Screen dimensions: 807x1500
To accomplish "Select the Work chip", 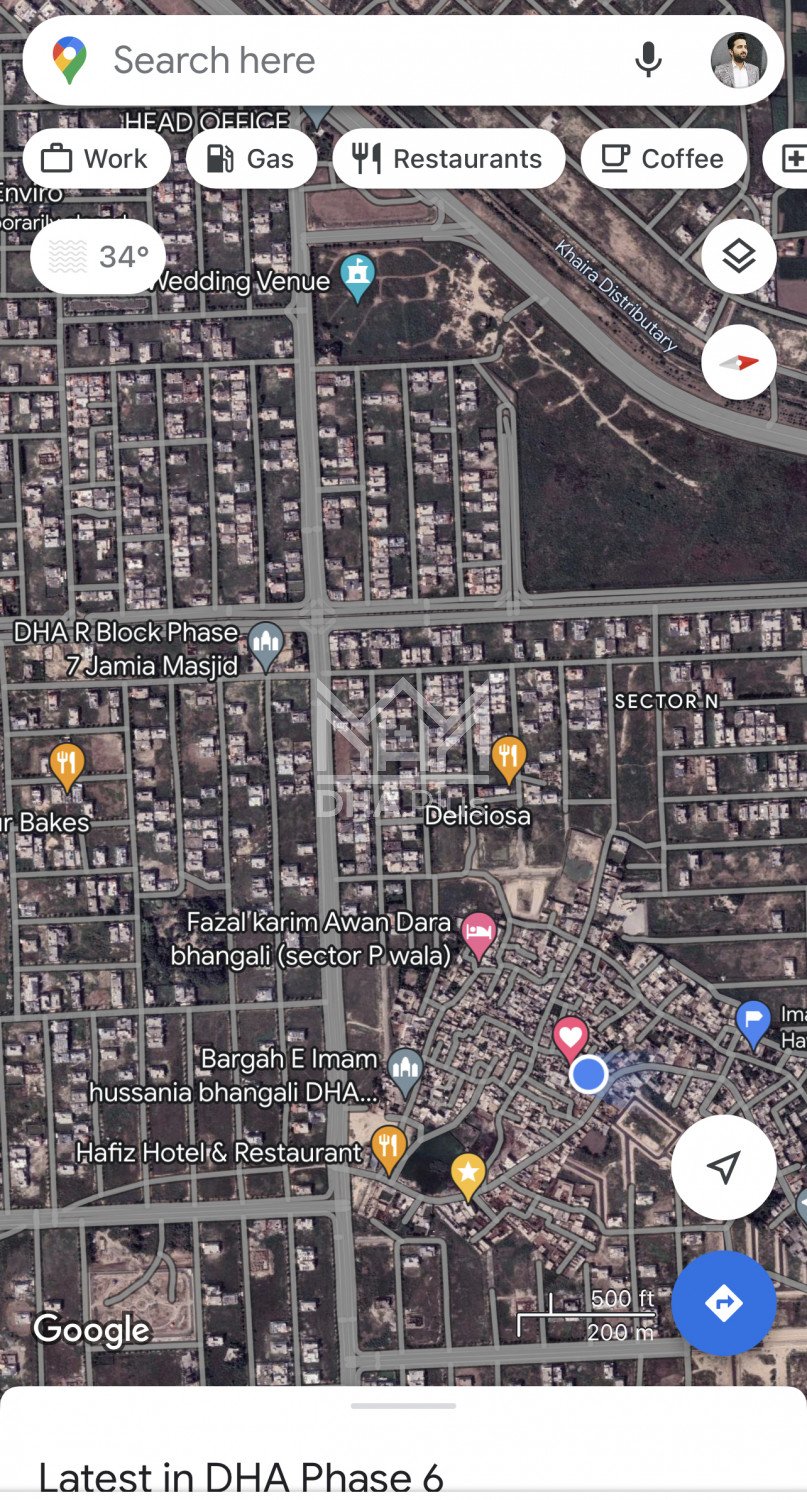I will 97,159.
